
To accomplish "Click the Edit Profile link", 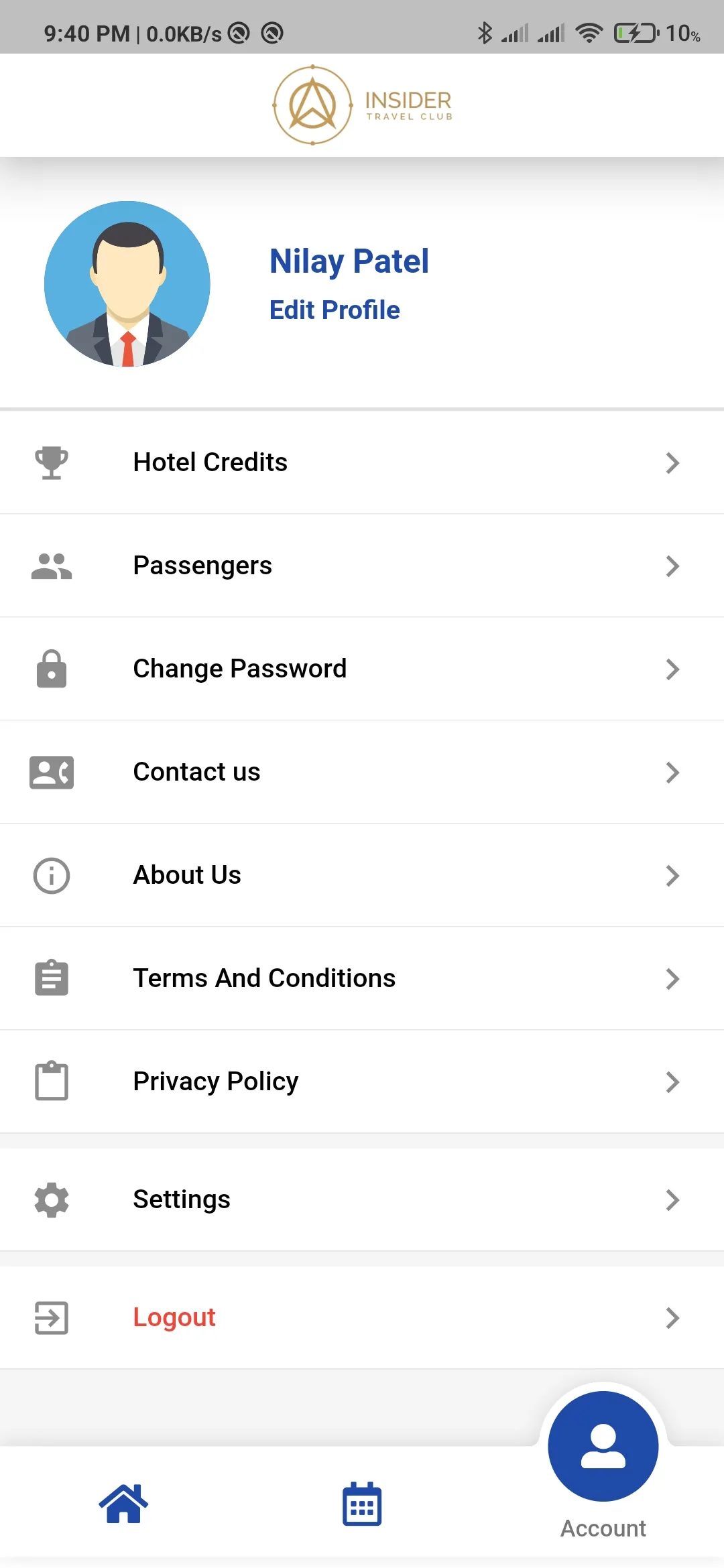I will pos(334,310).
